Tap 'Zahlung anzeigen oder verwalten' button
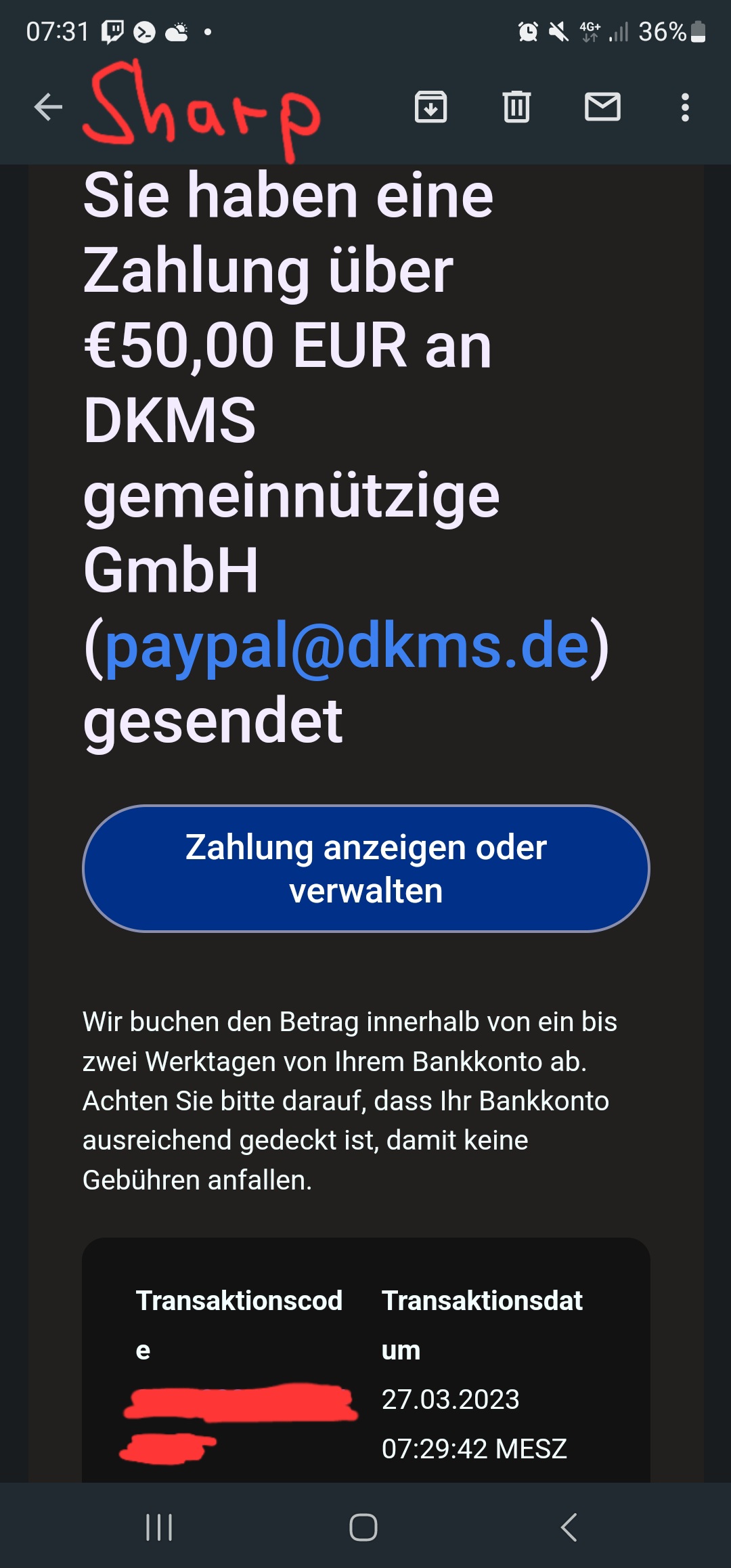This screenshot has width=731, height=1568. 365,869
